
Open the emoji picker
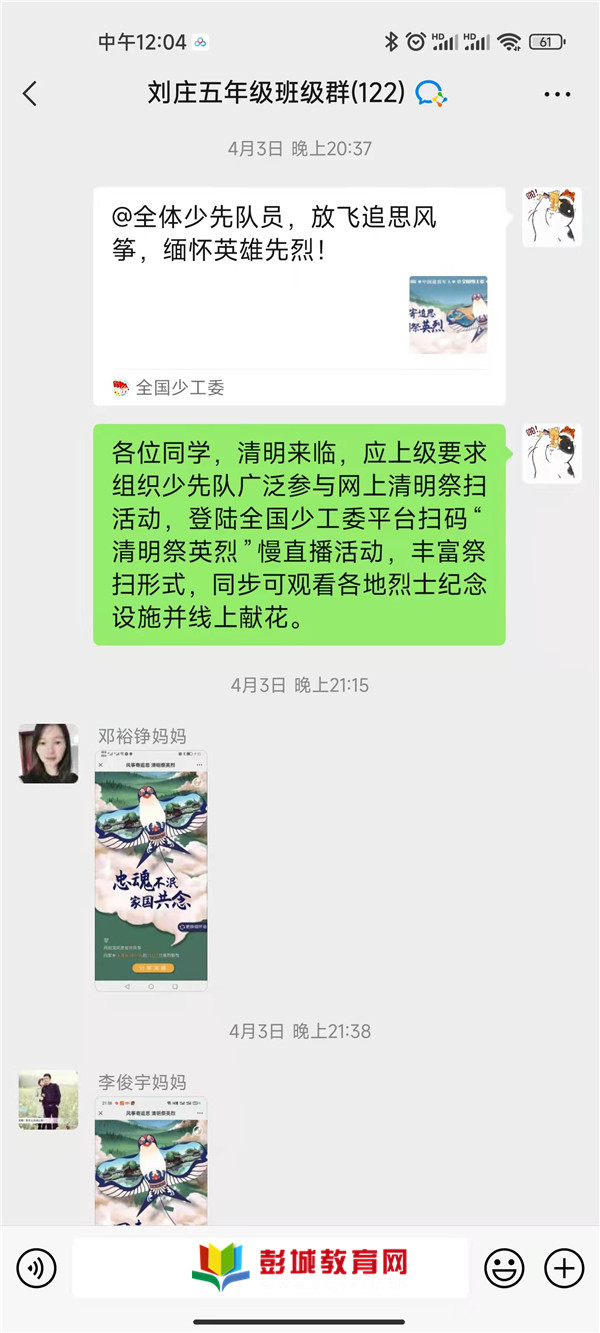[x=504, y=1269]
